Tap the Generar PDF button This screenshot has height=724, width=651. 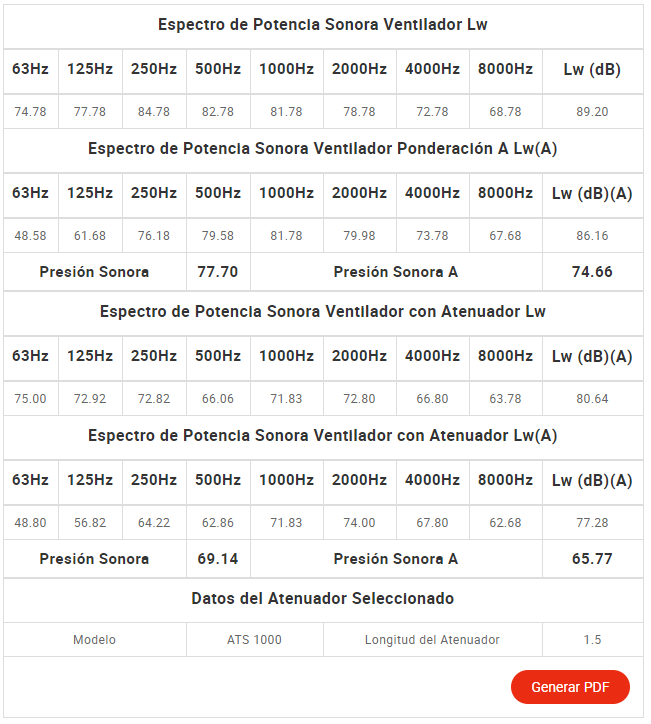pos(570,687)
